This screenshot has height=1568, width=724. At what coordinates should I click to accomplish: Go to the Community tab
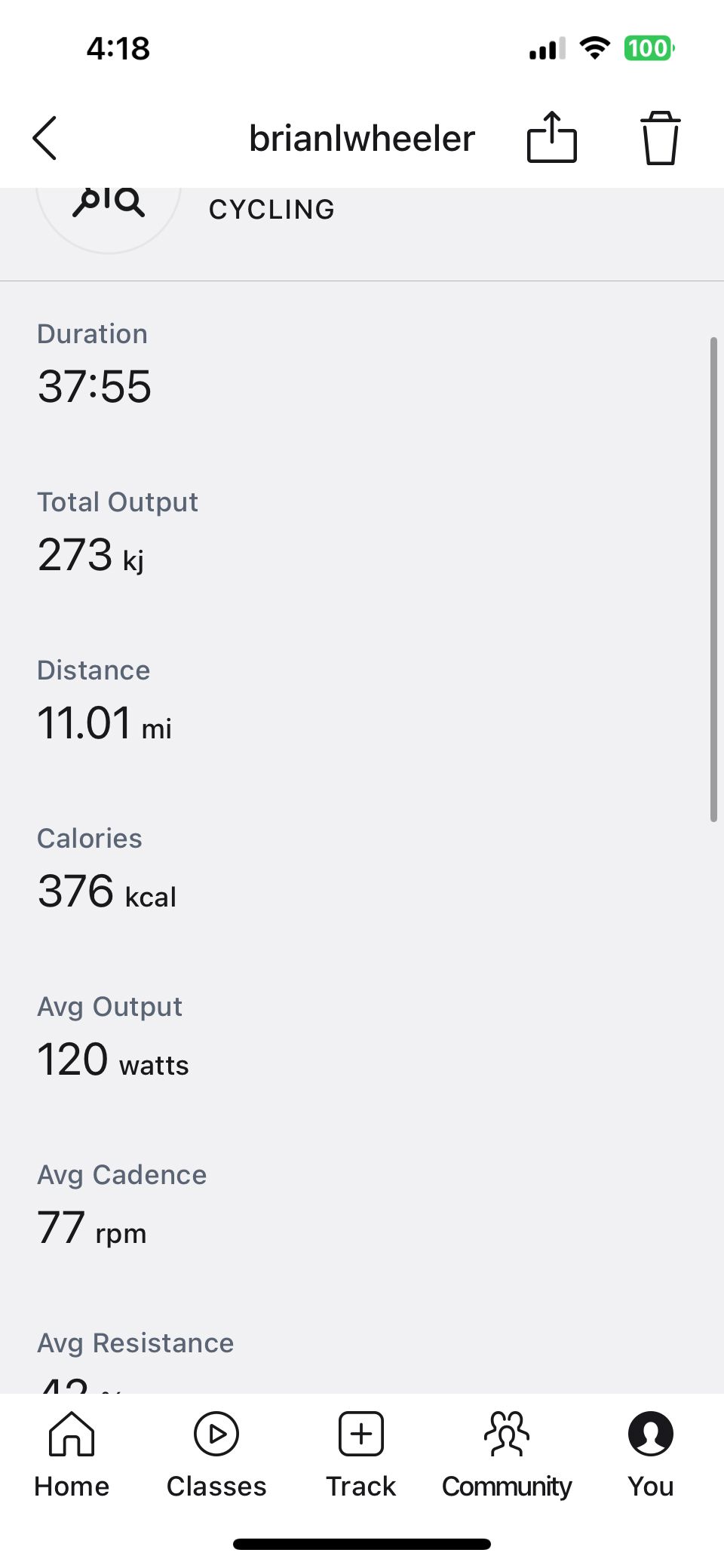point(507,1453)
